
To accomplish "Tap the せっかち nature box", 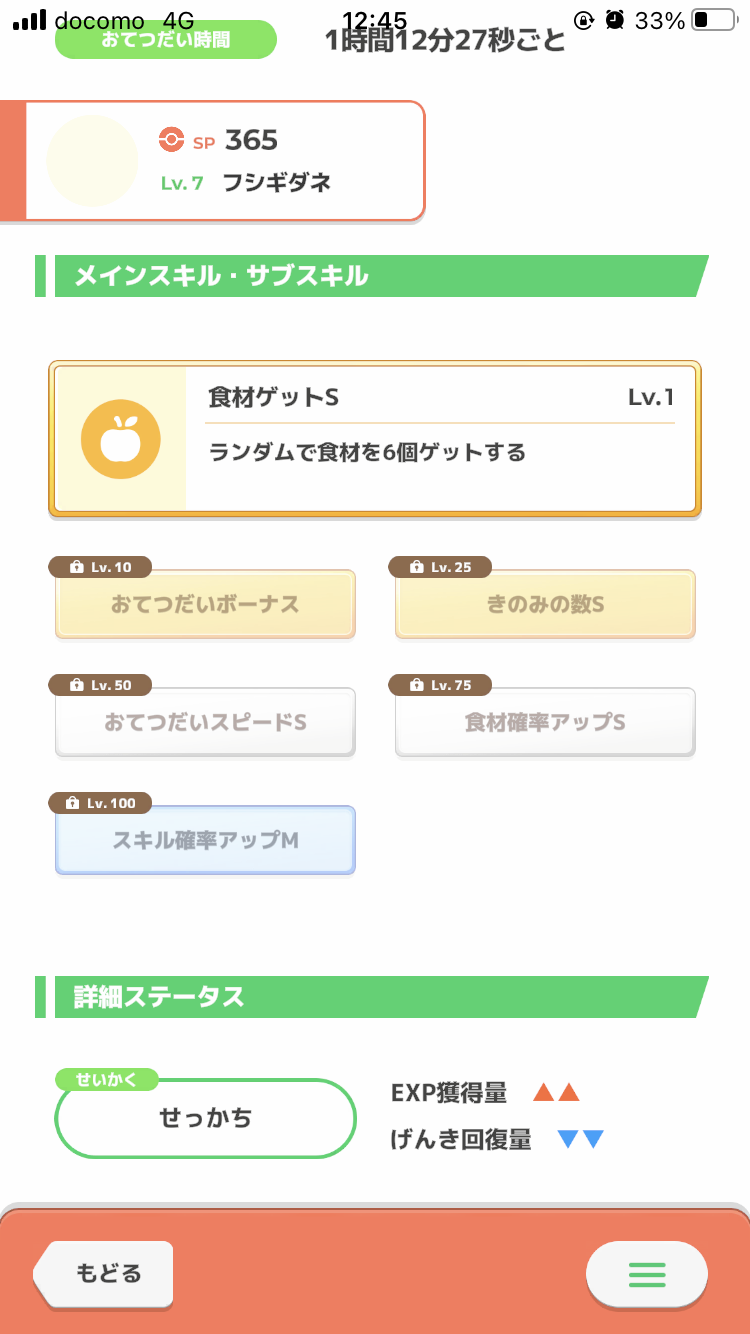I will click(205, 1118).
